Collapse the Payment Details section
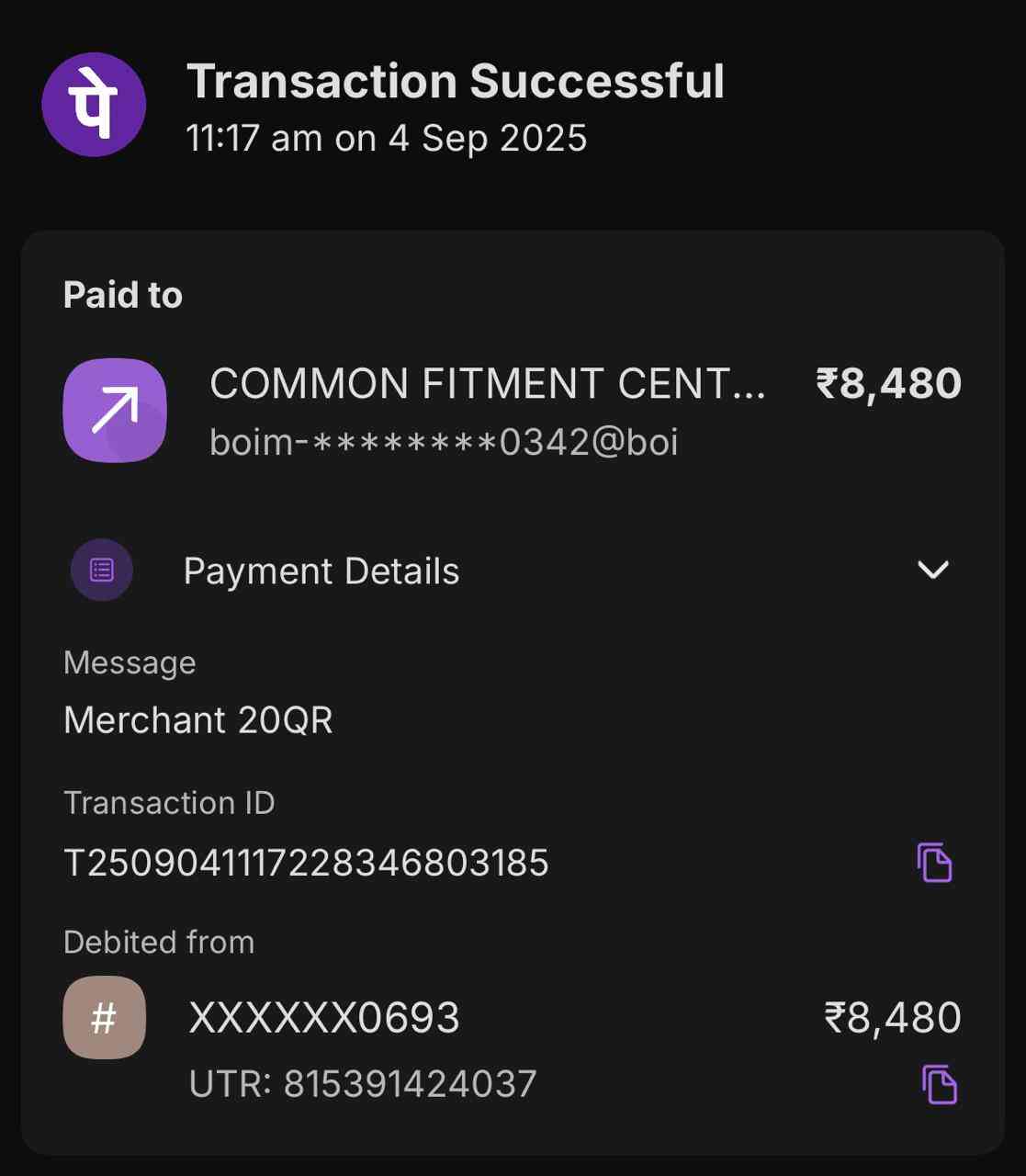 coord(932,571)
